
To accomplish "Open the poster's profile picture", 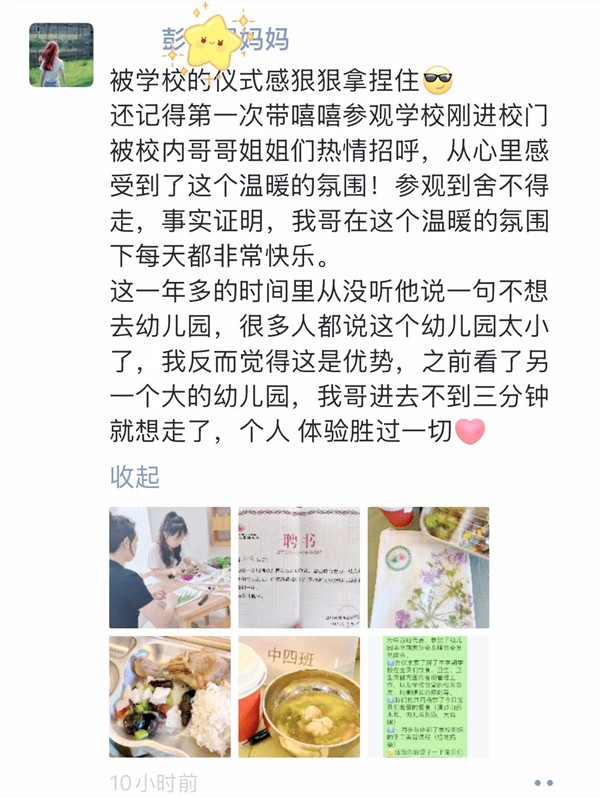I will [x=61, y=55].
